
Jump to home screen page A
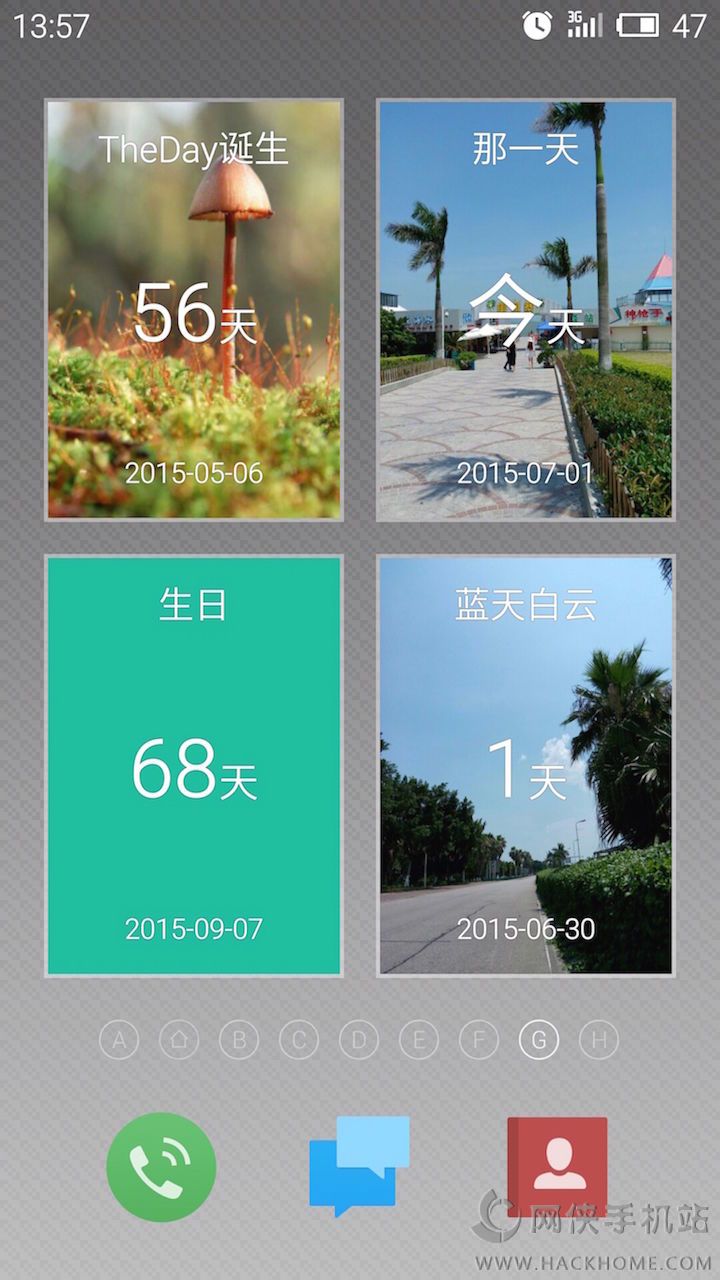point(119,1041)
